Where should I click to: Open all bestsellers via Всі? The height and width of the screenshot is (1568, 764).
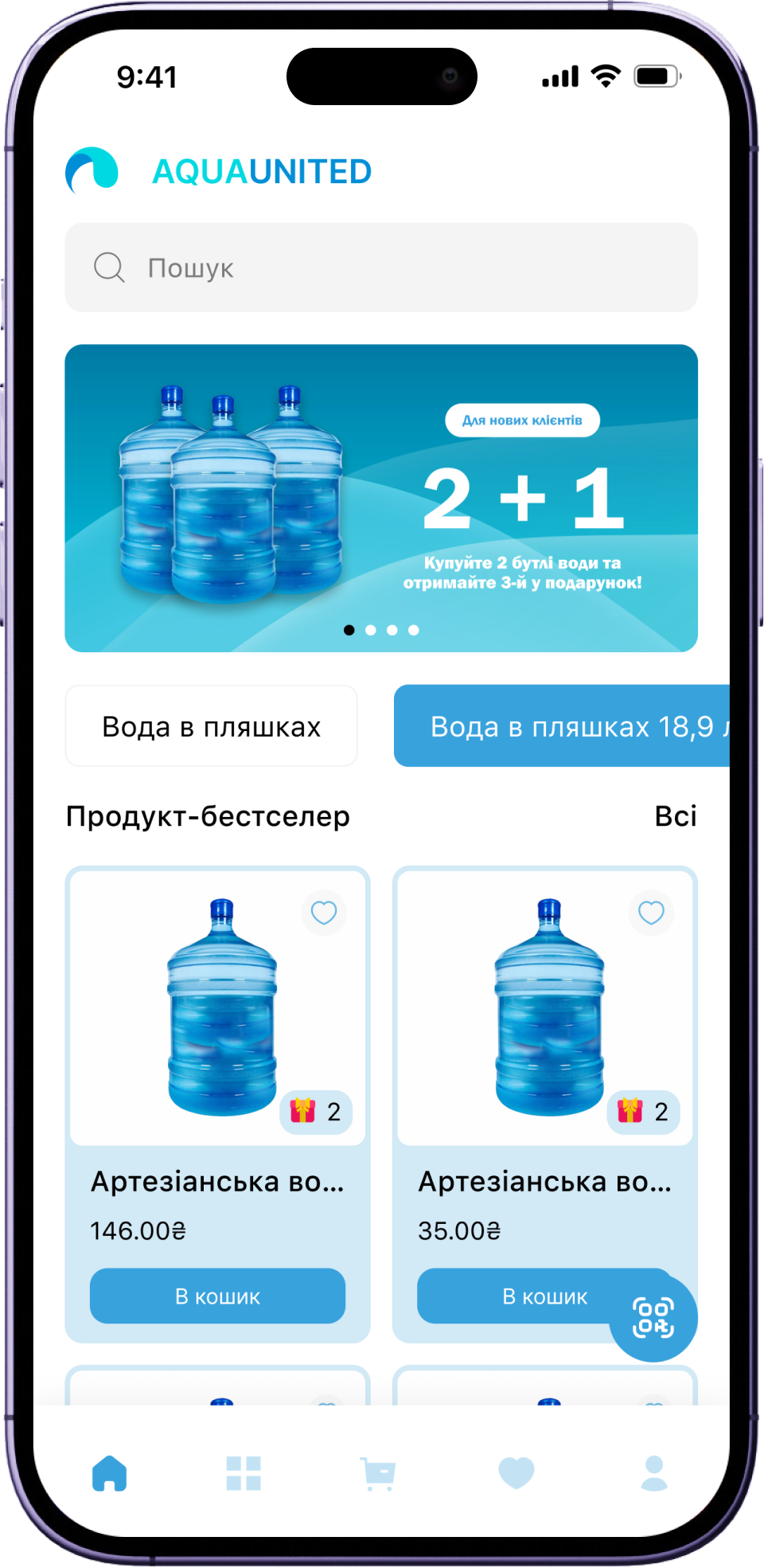coord(675,816)
